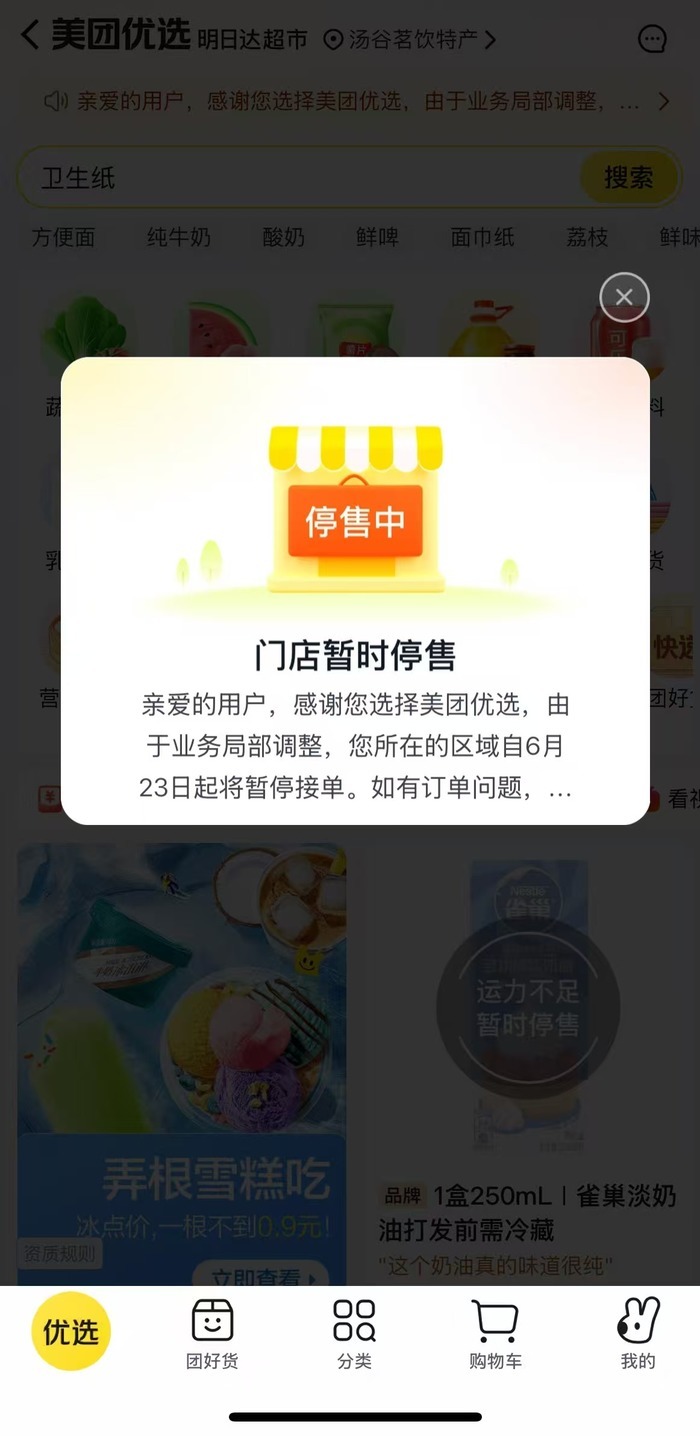Change pickup store 汤谷茗饮特产
Screen dimensions: 700x1436
point(410,40)
